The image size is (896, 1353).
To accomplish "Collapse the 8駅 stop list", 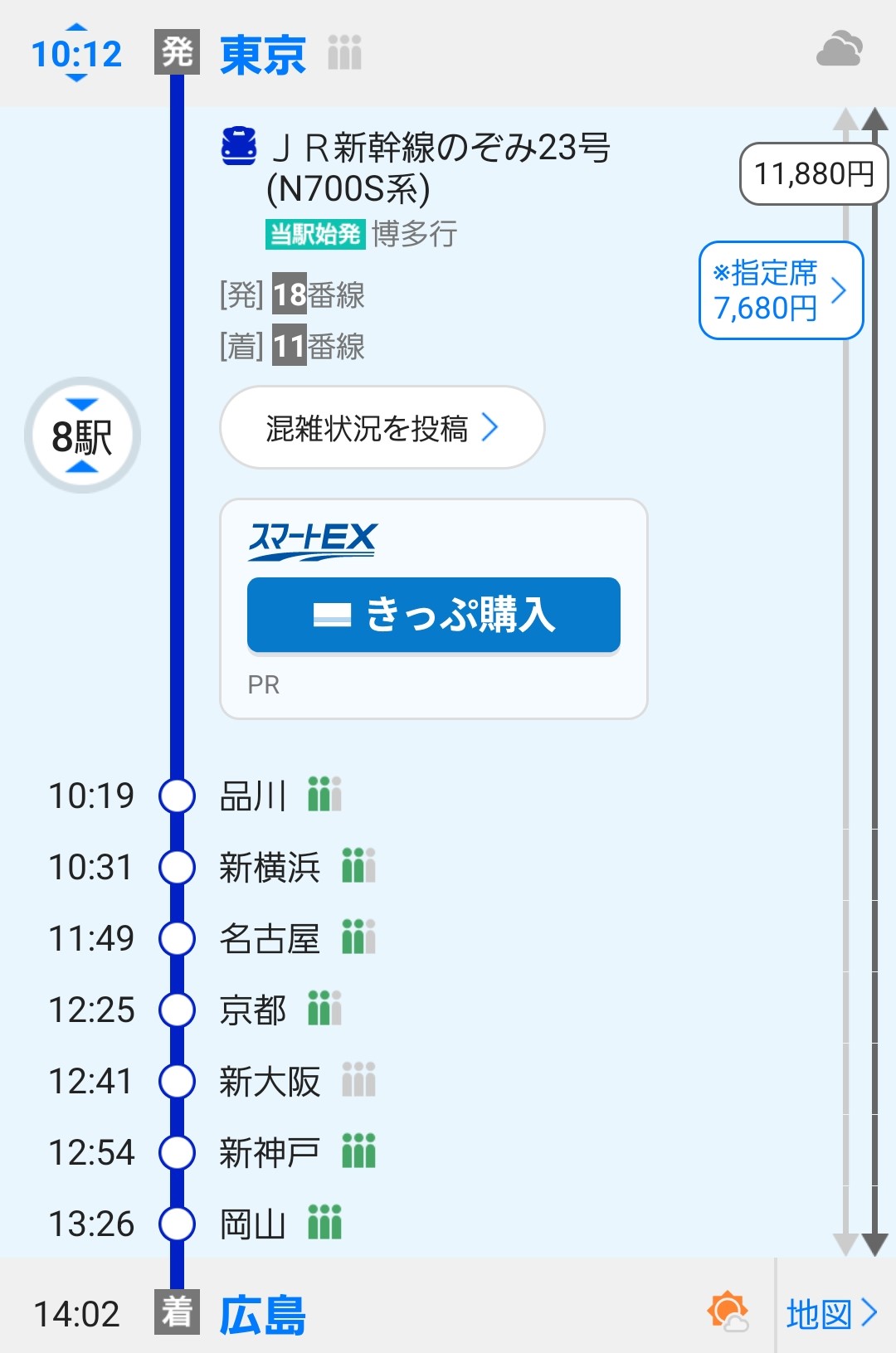I will pyautogui.click(x=82, y=436).
